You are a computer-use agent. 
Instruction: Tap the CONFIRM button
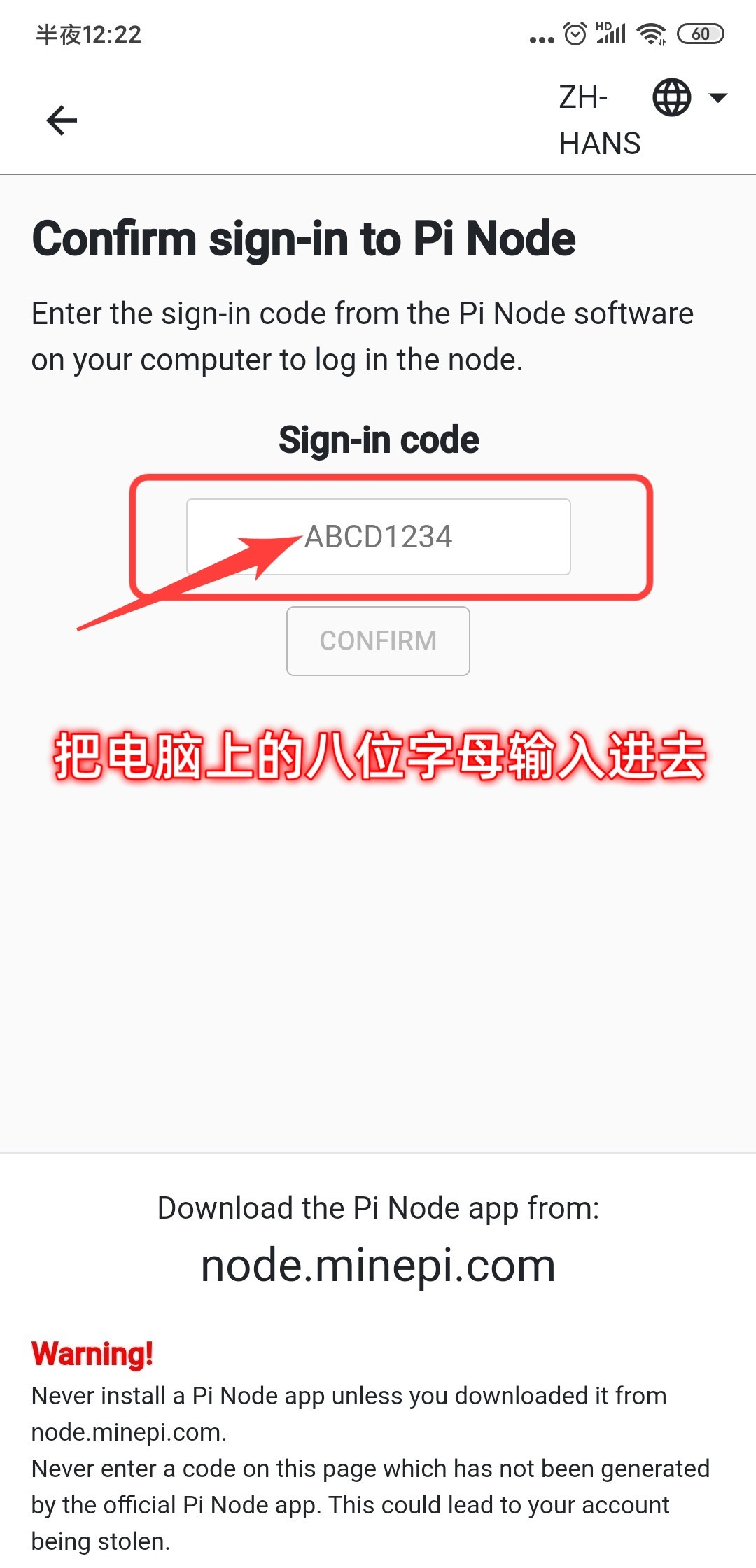tap(378, 640)
